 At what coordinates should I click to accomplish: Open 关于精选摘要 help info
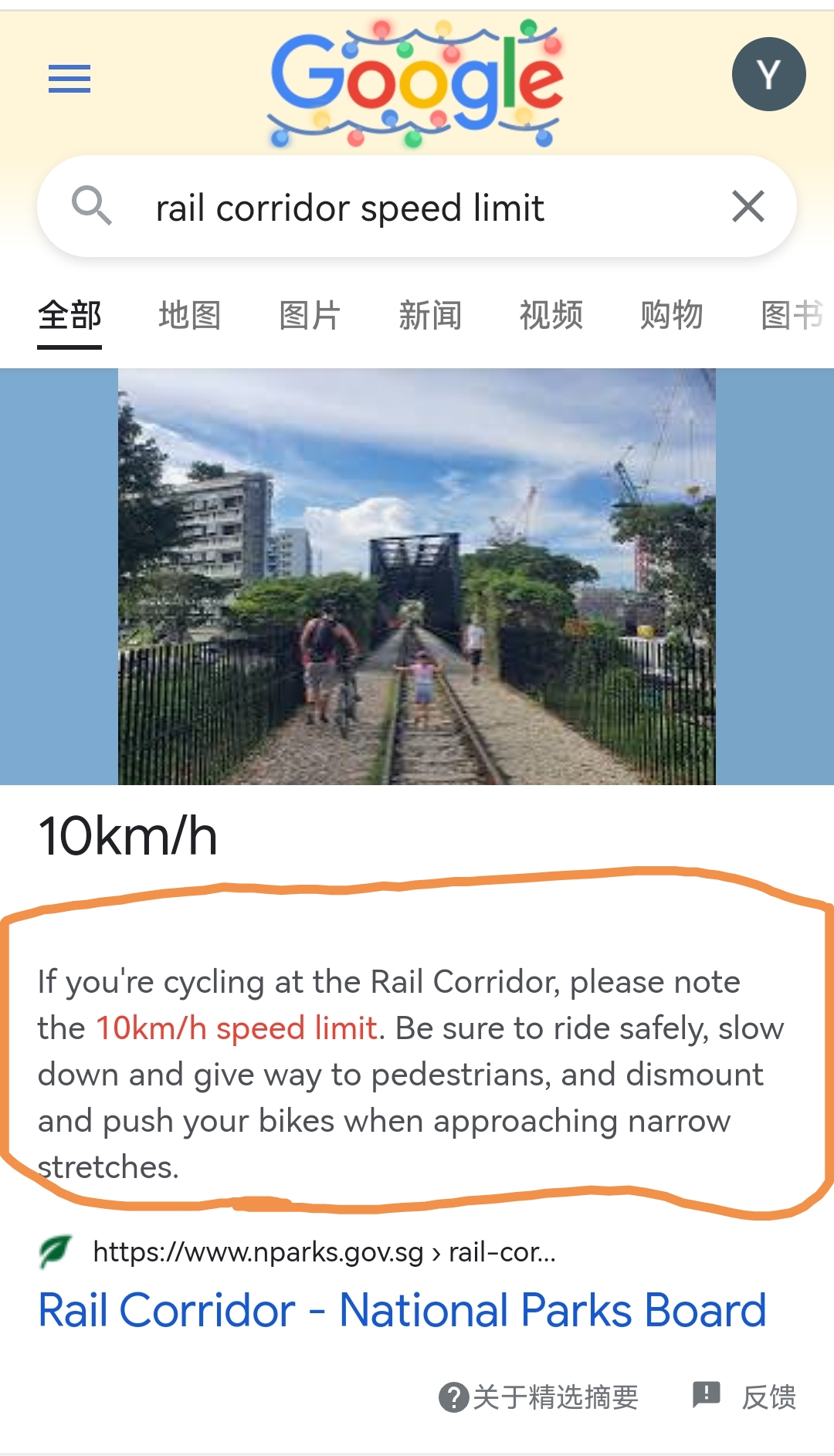click(539, 1397)
